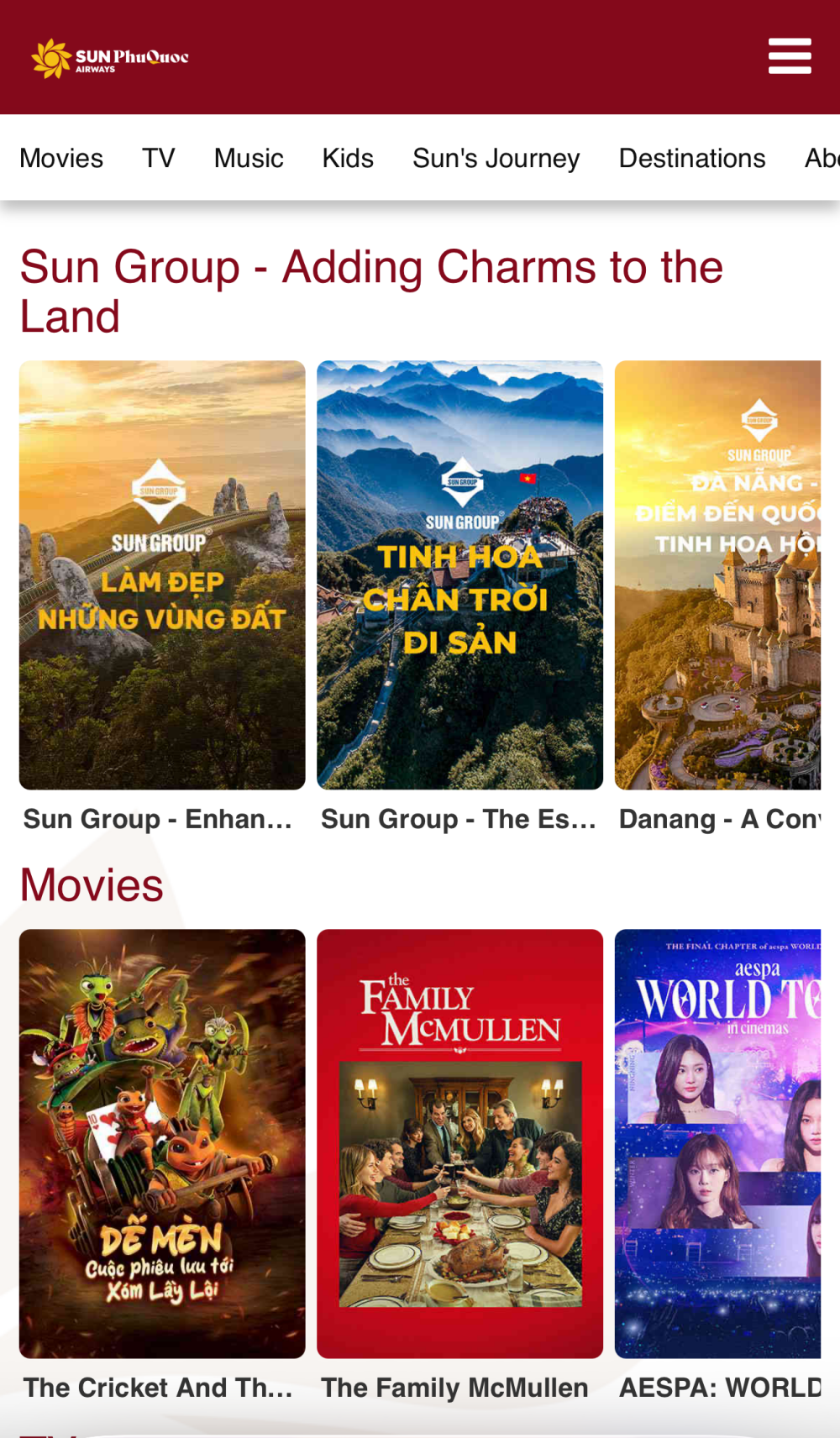Browse the Destinations tab
The height and width of the screenshot is (1438, 840).
click(692, 158)
